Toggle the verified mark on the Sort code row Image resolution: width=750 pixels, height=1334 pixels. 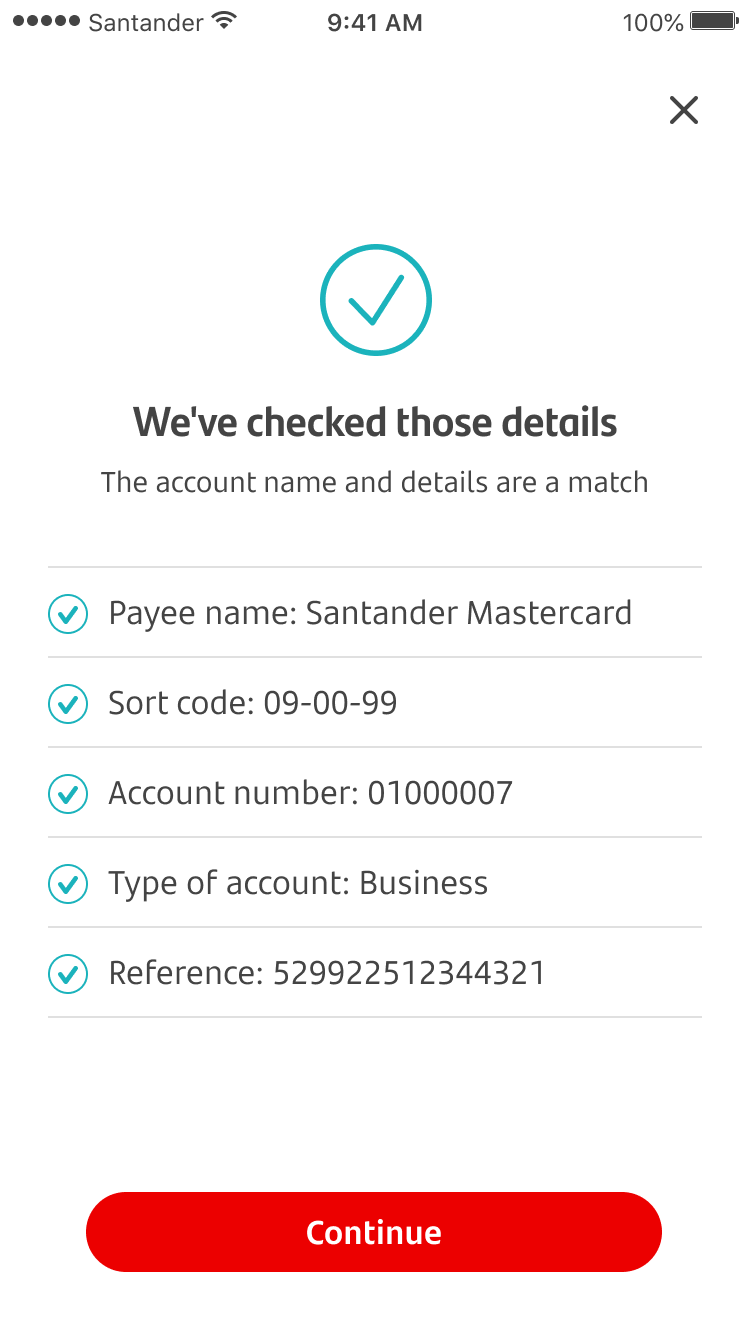[68, 703]
